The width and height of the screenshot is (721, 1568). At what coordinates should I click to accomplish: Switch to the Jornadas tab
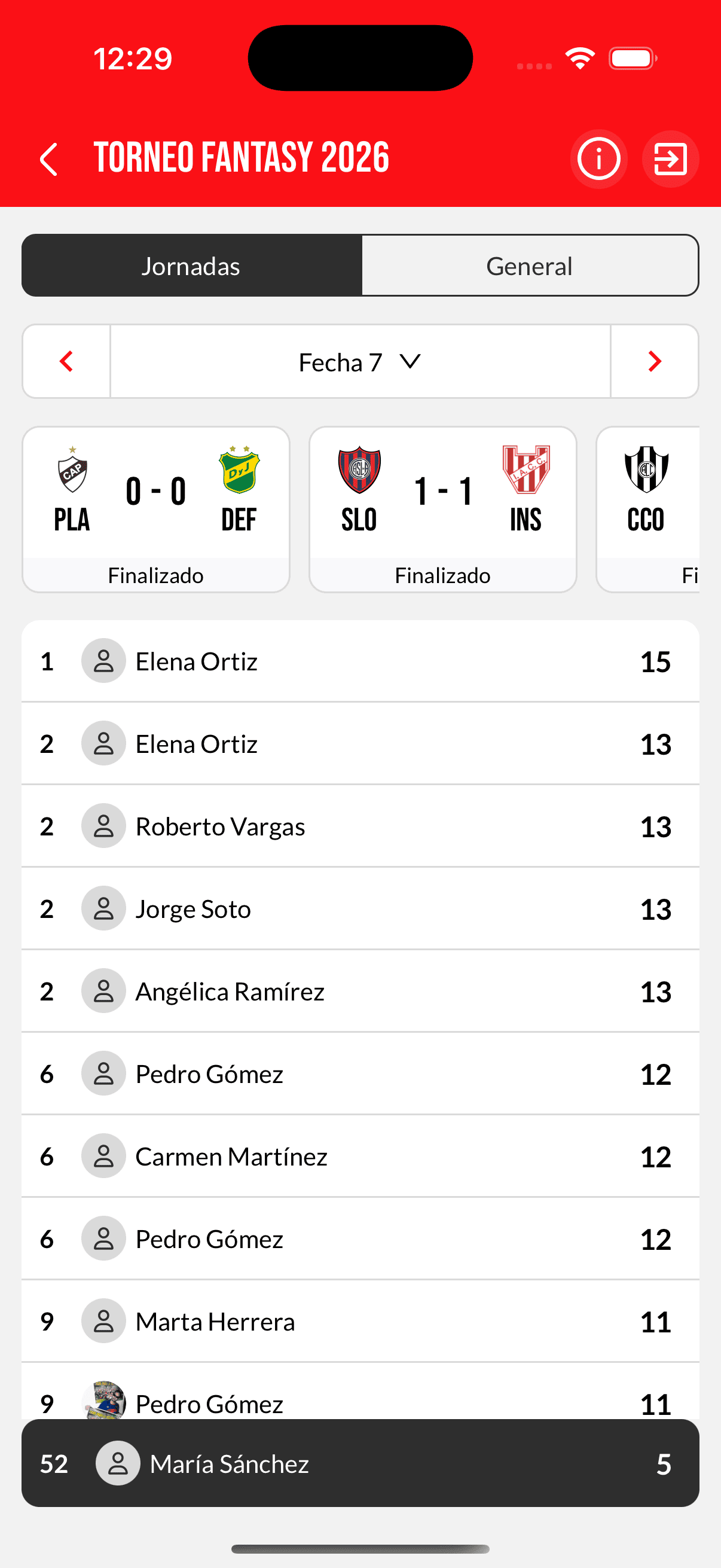191,266
